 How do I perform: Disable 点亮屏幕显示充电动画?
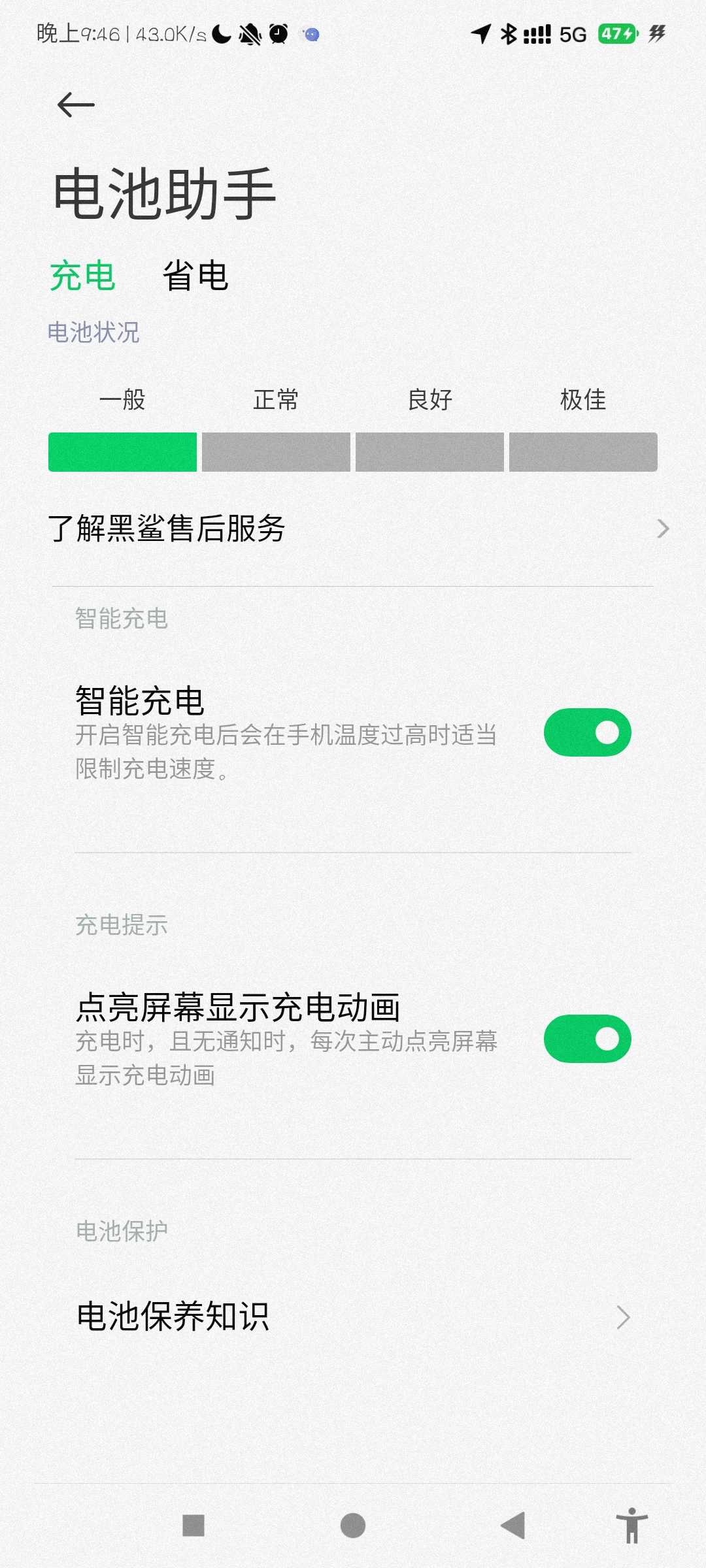587,1039
